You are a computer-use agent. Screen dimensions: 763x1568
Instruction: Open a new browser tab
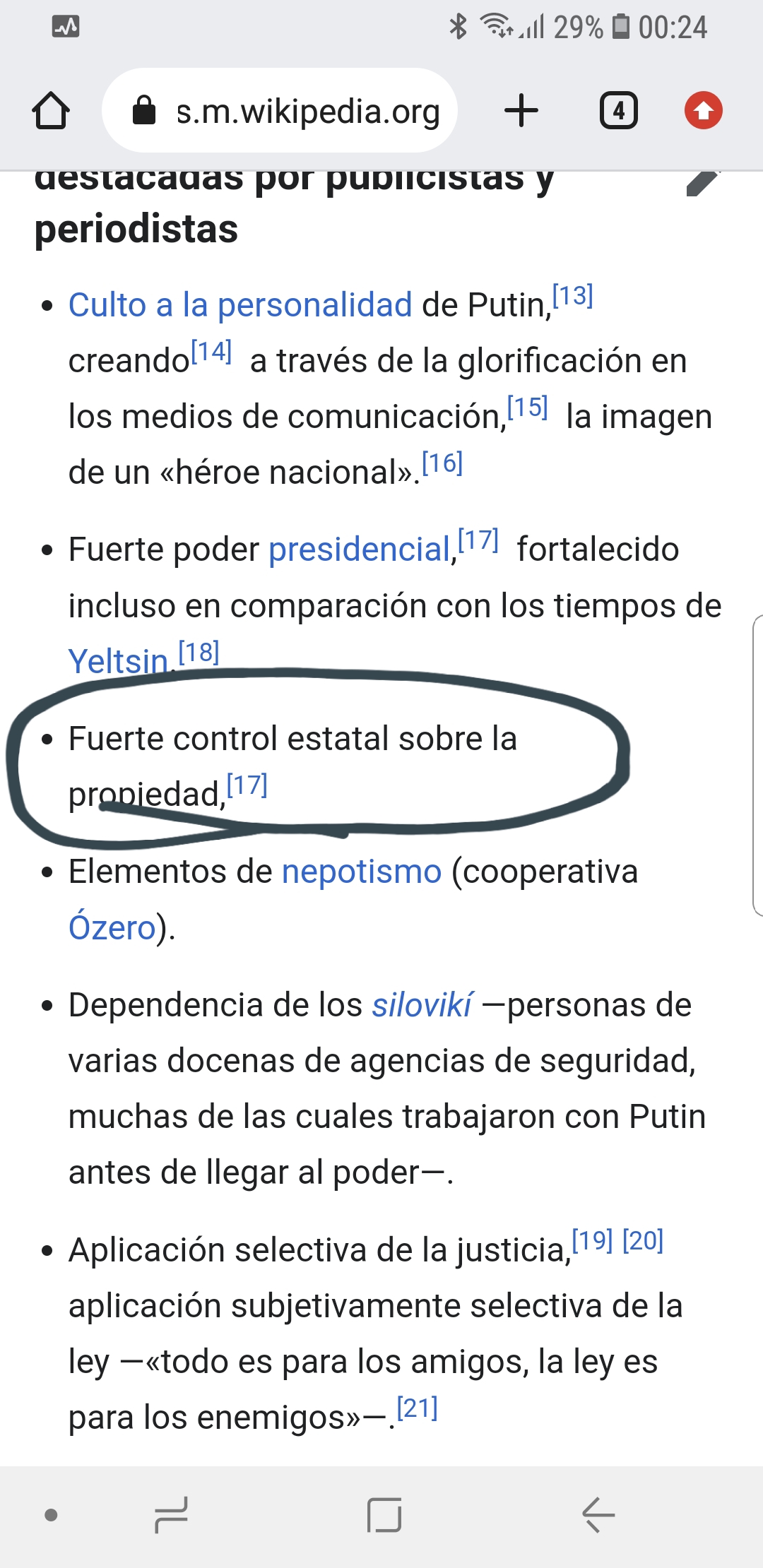521,111
